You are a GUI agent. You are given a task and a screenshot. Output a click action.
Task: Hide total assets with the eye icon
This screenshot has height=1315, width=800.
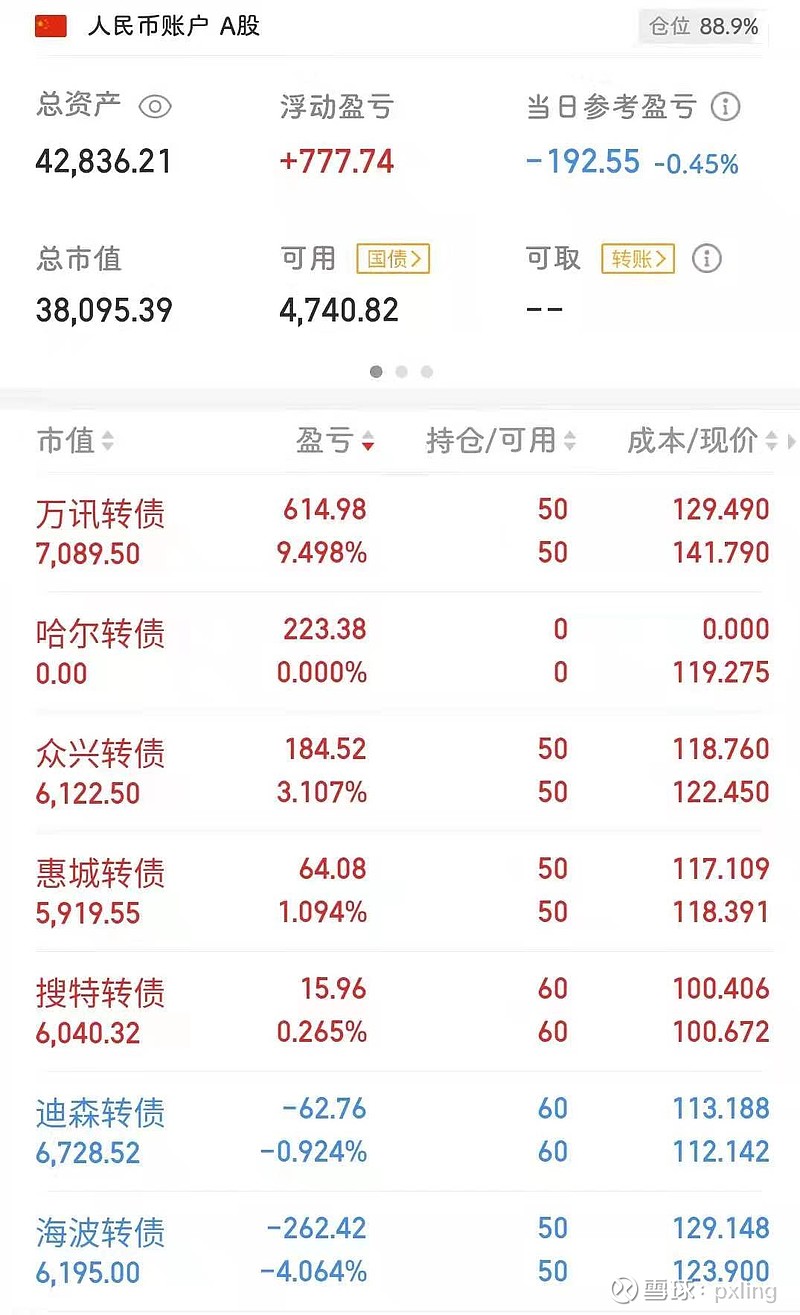point(155,107)
